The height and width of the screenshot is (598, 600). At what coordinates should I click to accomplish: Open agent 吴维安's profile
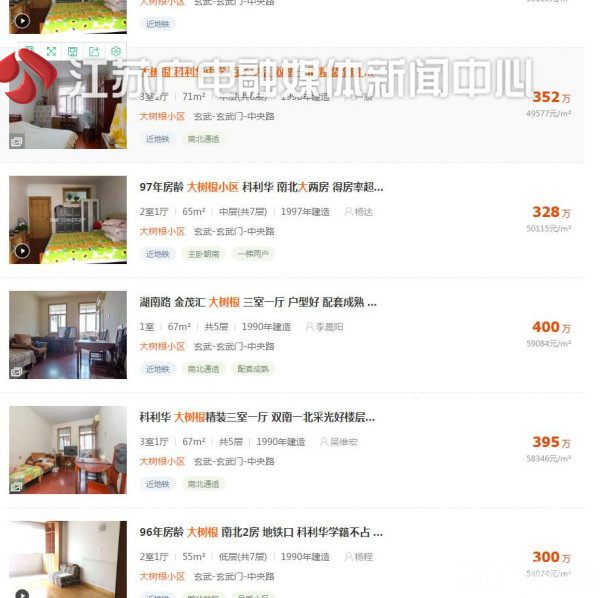[338, 442]
